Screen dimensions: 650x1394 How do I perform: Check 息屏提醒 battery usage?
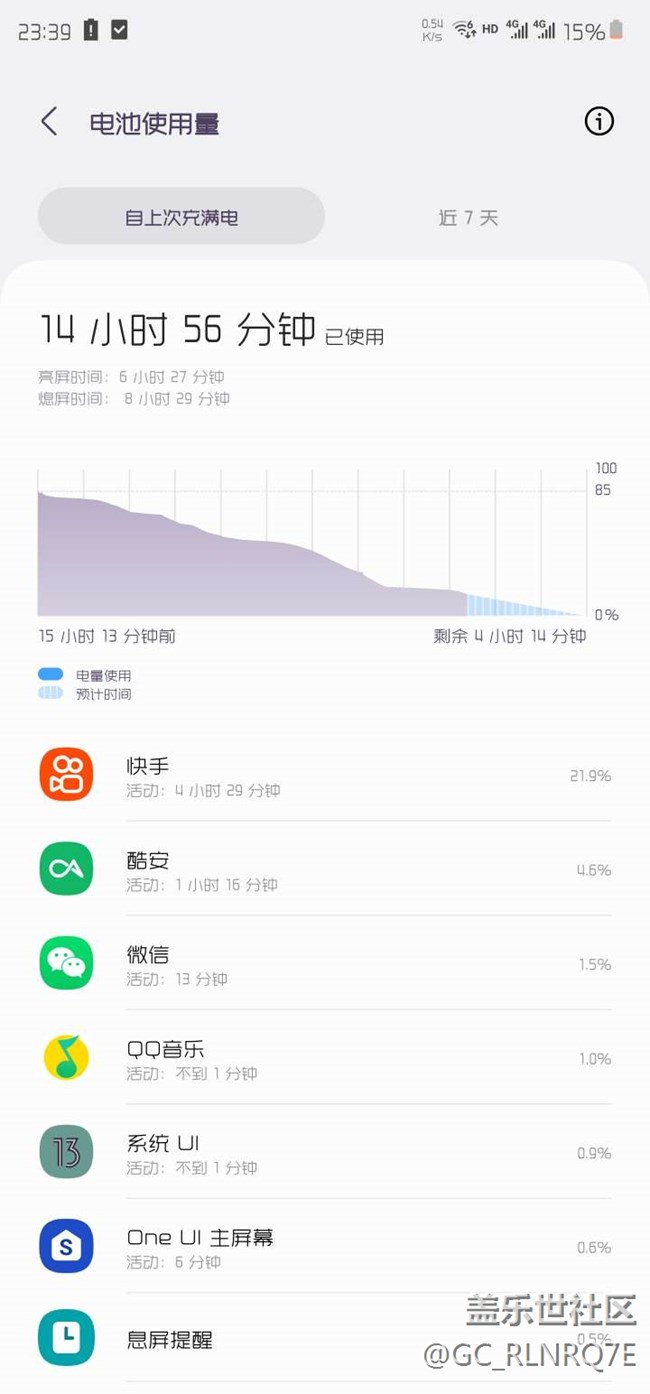point(324,1340)
